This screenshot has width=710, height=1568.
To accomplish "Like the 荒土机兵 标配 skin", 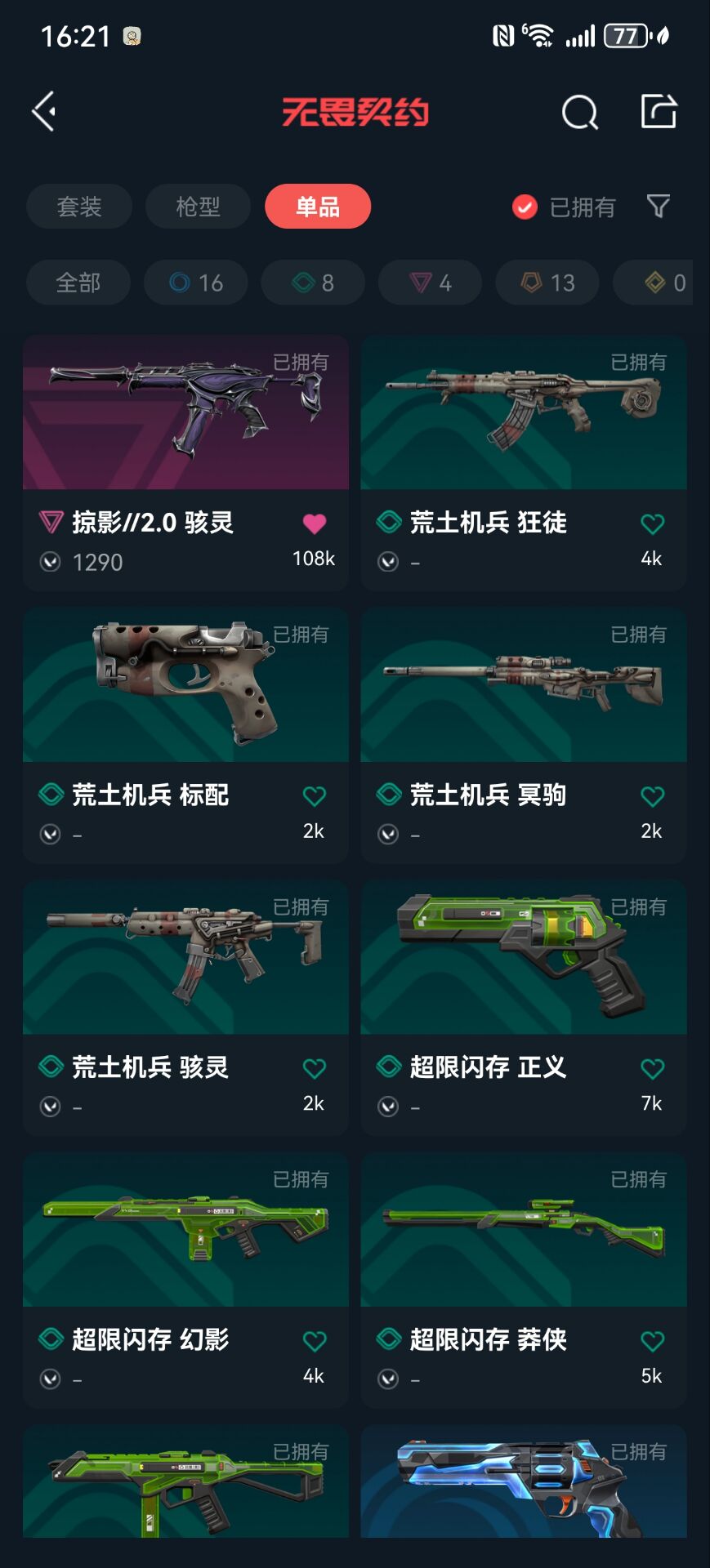I will 315,796.
